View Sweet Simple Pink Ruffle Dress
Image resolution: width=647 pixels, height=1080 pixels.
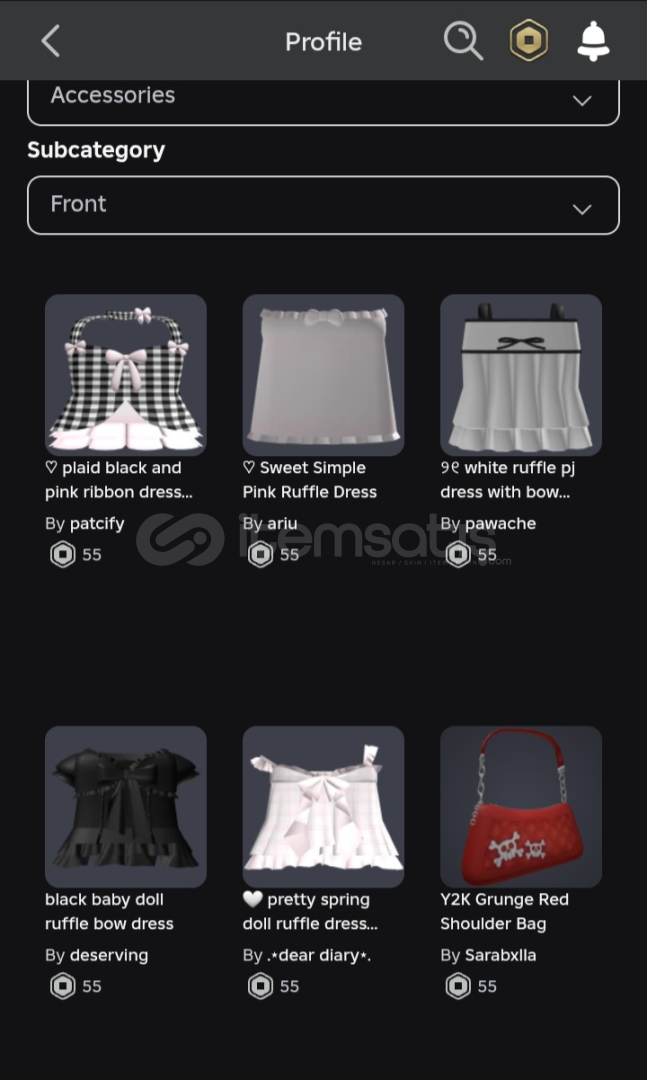click(x=323, y=375)
